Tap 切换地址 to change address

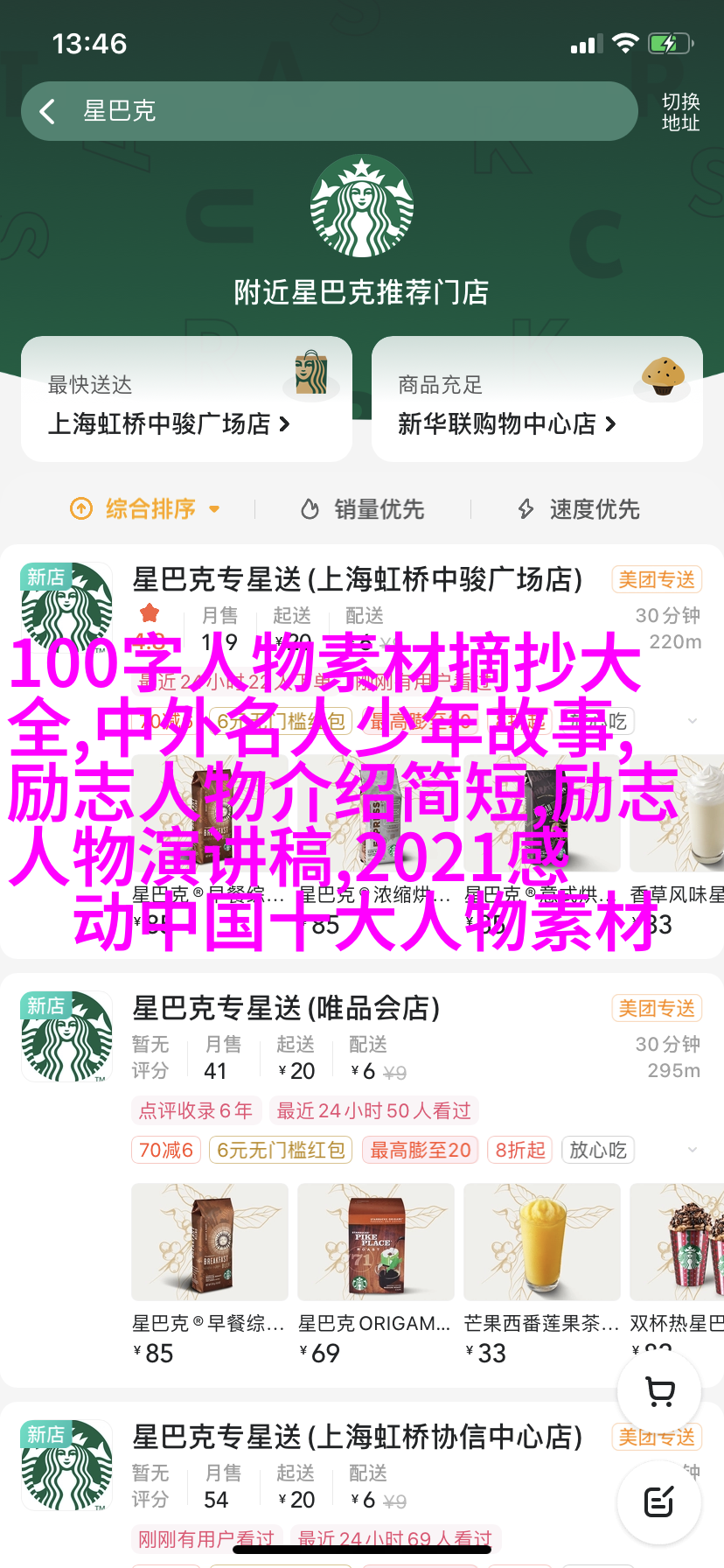[x=680, y=112]
